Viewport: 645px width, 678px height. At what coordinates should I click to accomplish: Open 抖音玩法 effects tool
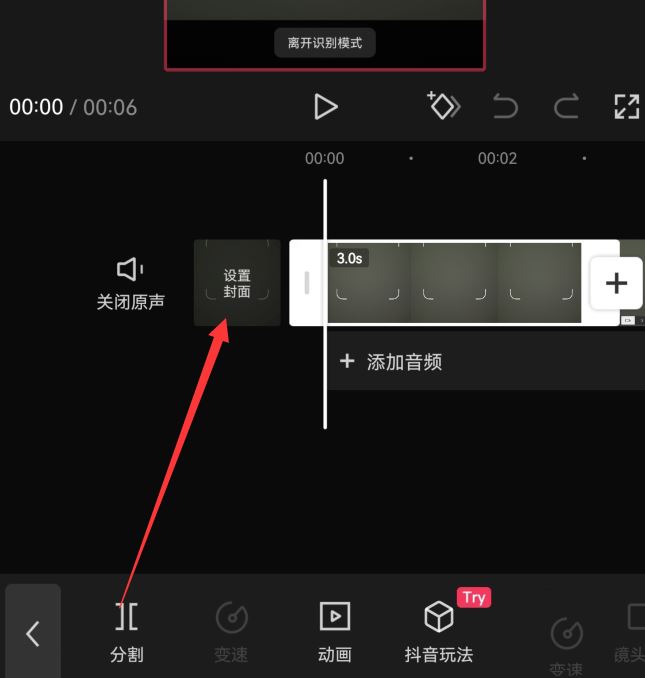[439, 632]
